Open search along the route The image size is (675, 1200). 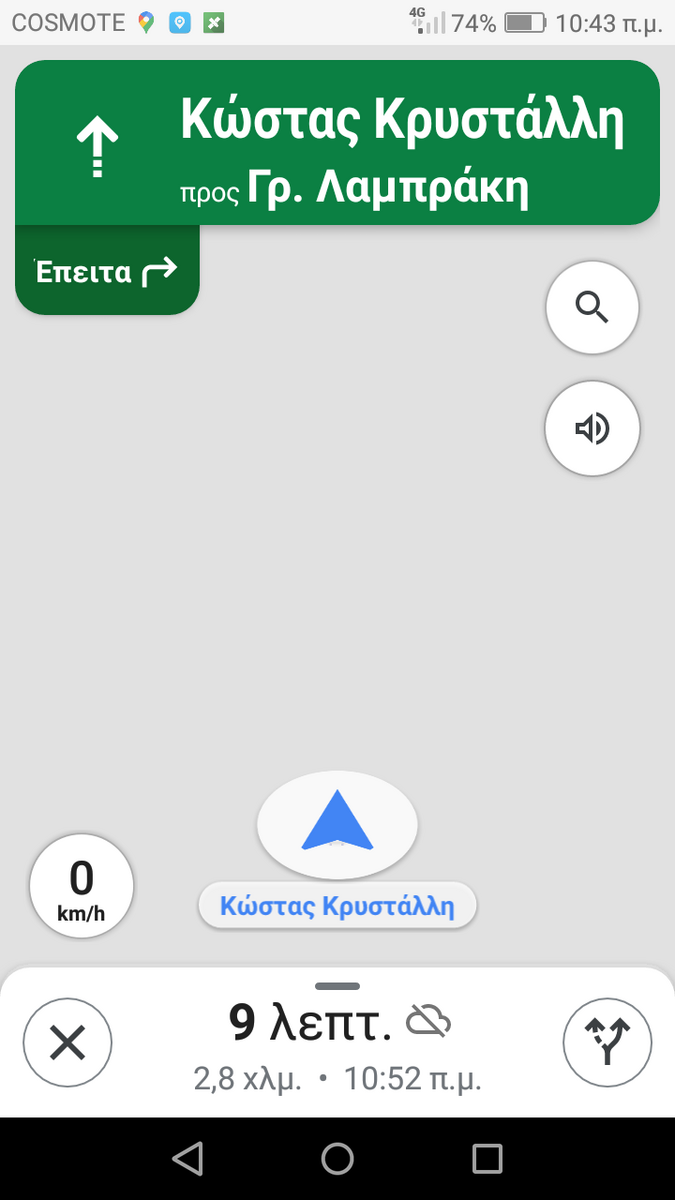click(592, 308)
